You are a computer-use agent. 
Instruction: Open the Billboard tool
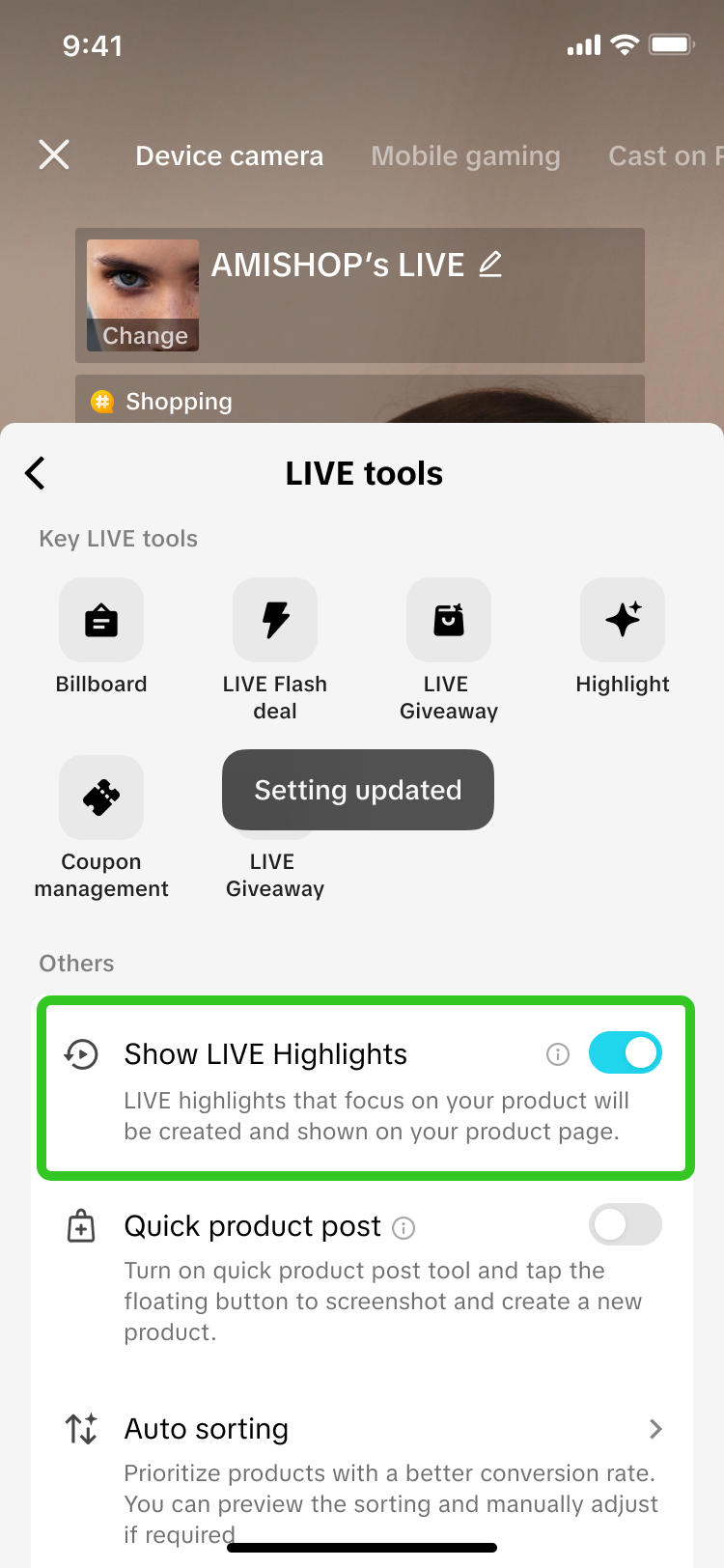(101, 621)
